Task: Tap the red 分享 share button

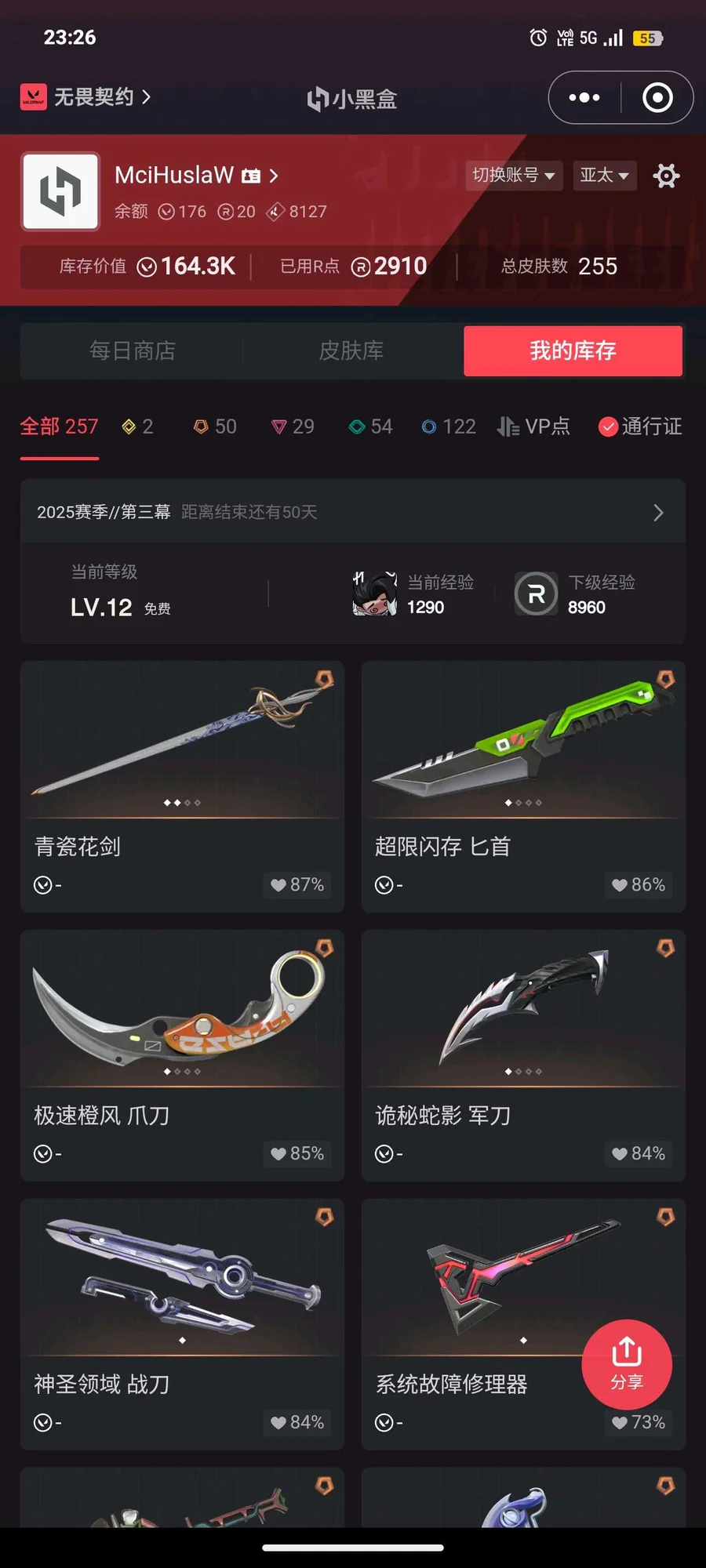Action: point(627,1365)
